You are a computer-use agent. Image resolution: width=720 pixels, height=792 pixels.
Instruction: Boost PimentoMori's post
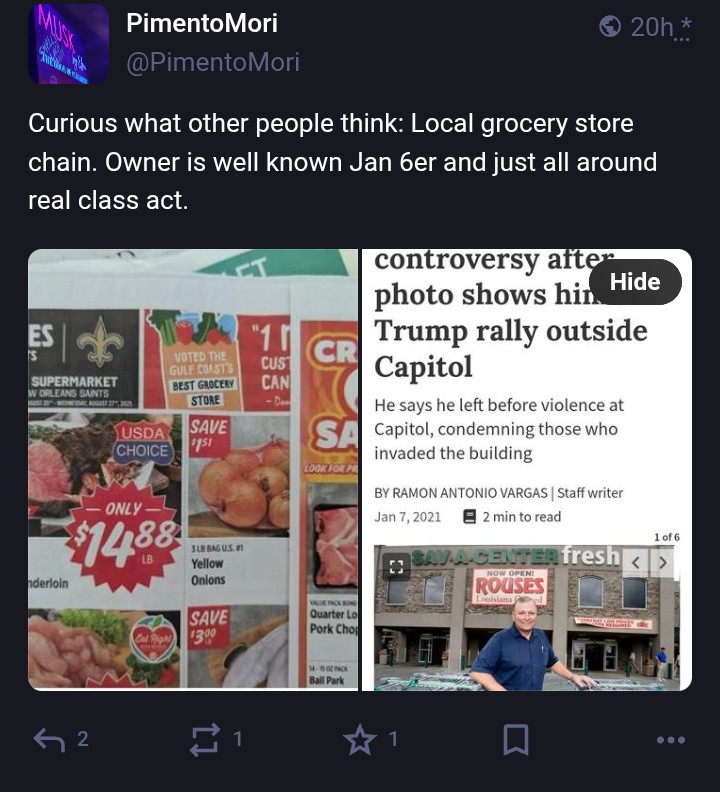tap(204, 740)
